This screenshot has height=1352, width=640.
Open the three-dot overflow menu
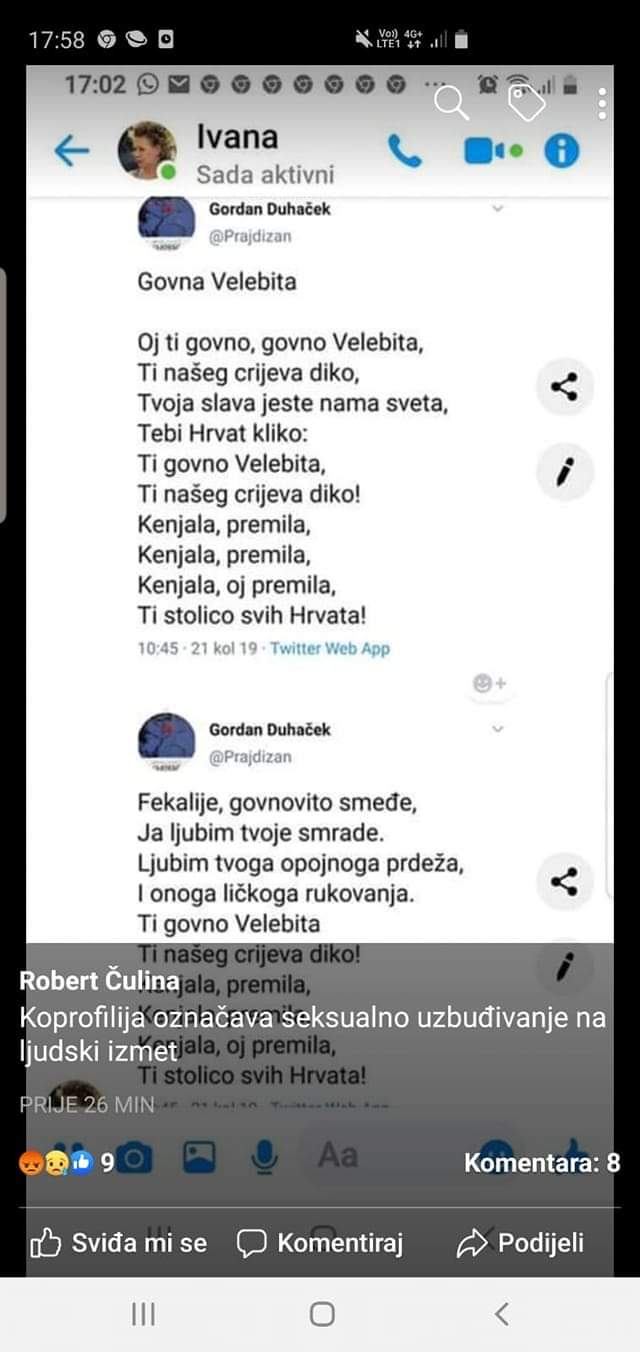602,102
